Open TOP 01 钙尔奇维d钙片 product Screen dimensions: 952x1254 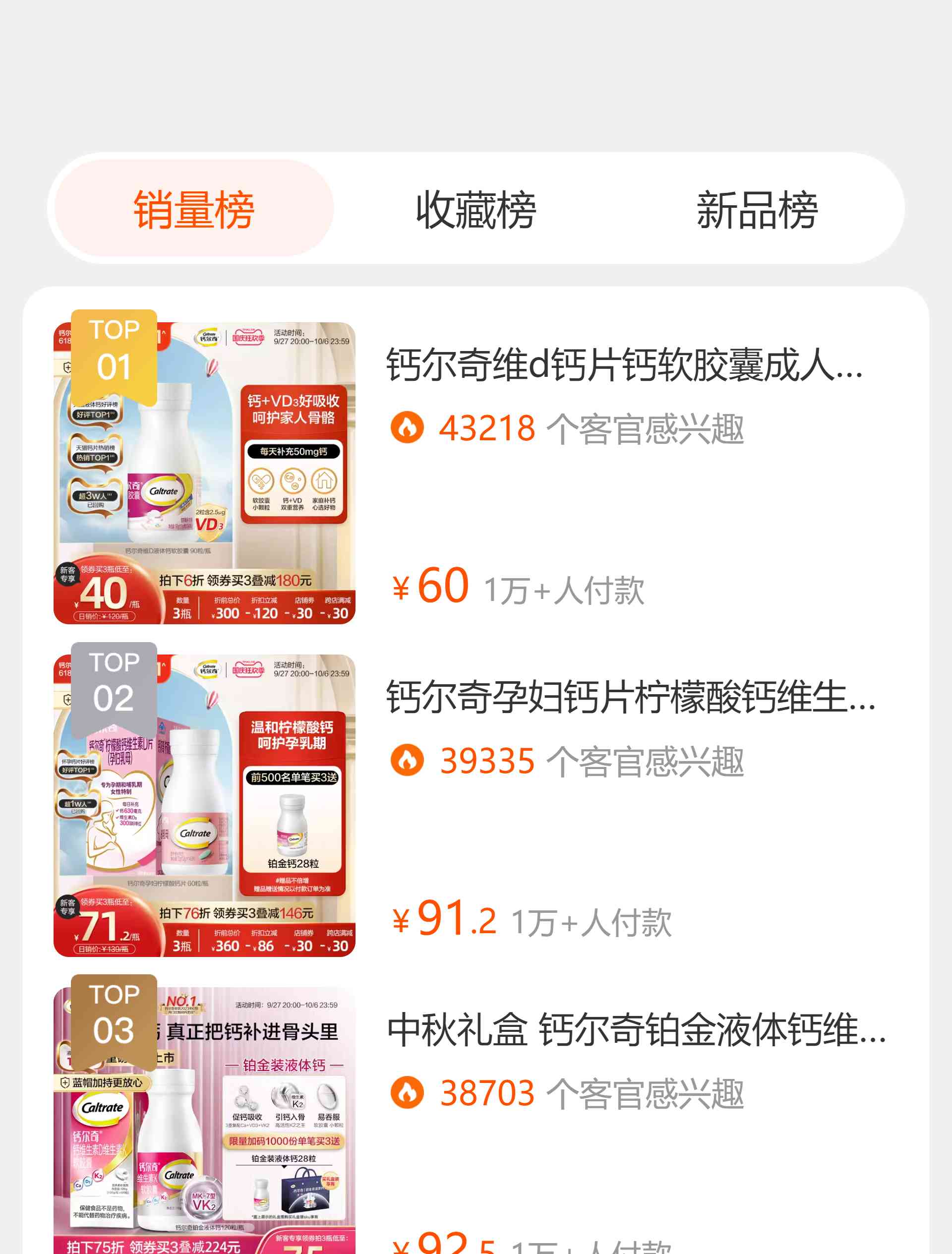coord(624,364)
